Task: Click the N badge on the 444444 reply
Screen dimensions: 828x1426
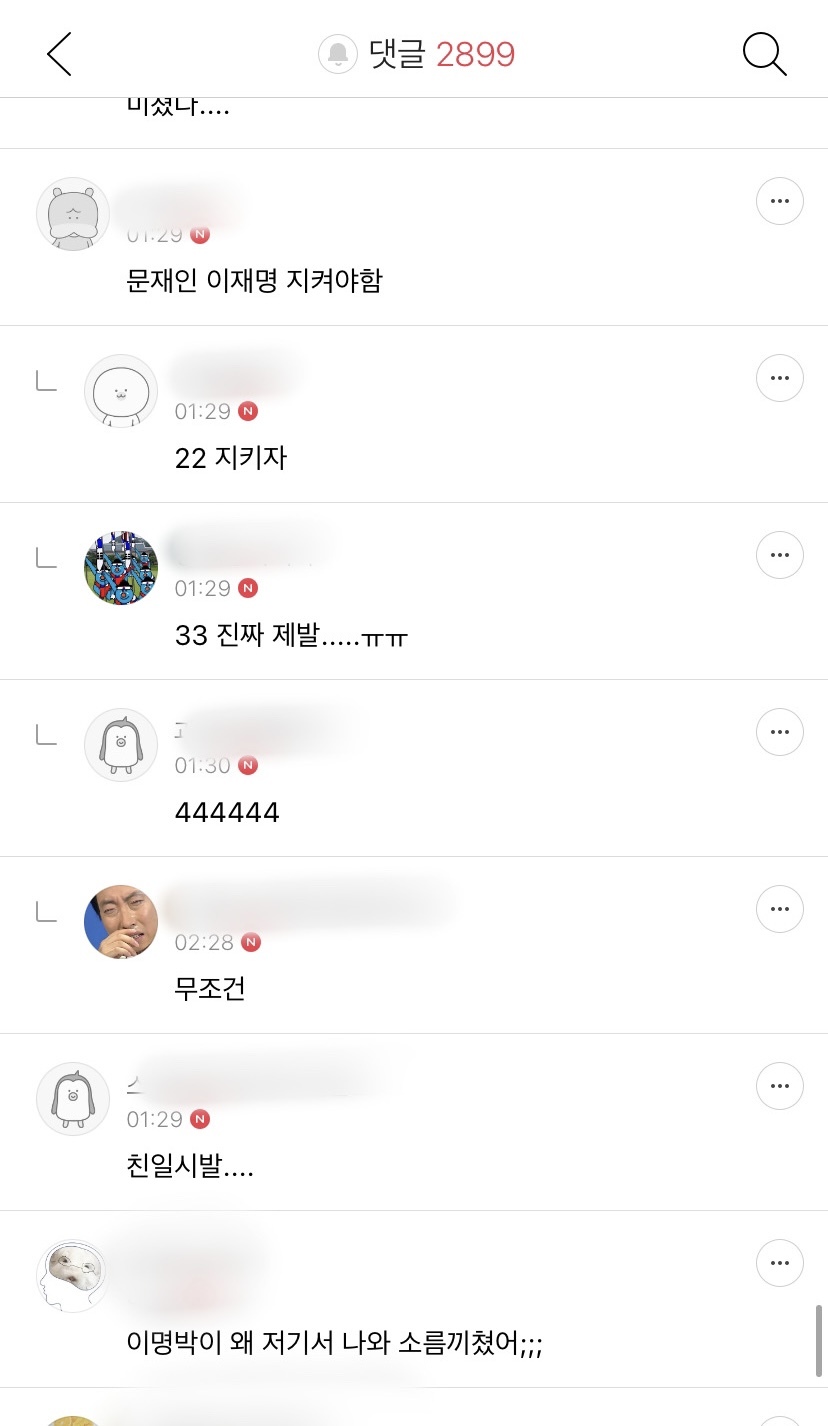Action: [x=247, y=764]
